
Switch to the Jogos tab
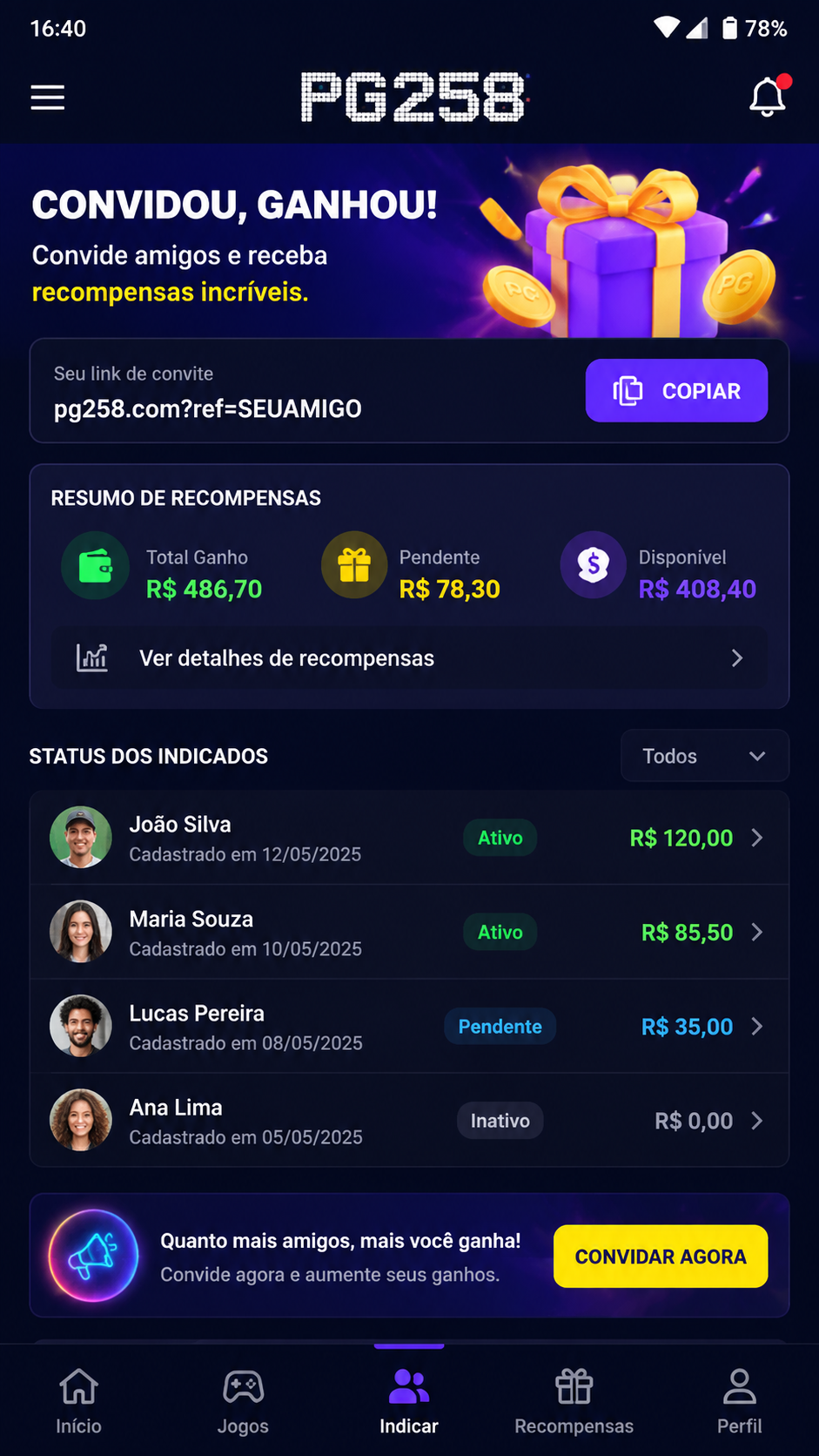click(x=244, y=1400)
